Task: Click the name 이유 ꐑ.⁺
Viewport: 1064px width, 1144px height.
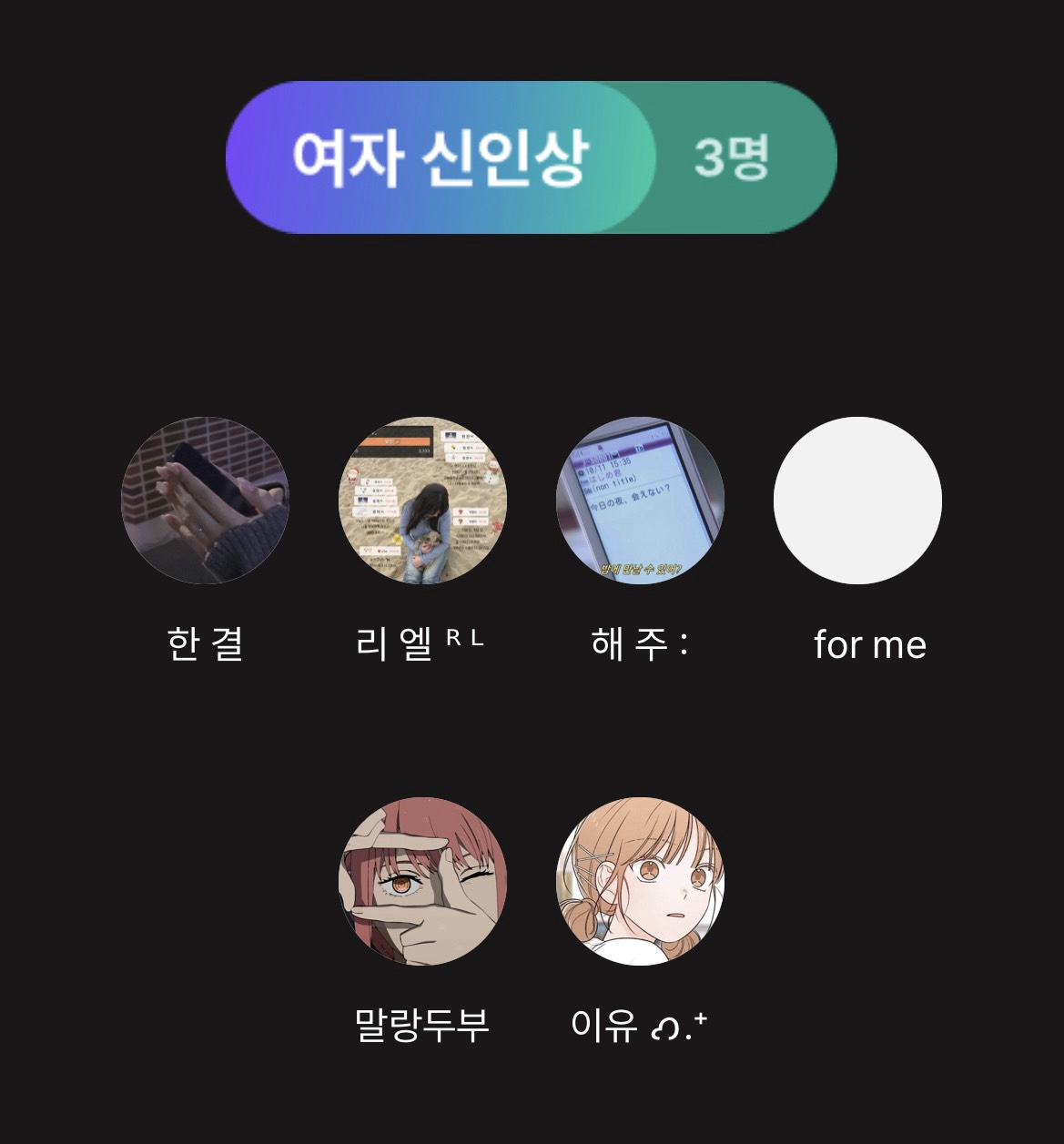Action: point(640,1024)
